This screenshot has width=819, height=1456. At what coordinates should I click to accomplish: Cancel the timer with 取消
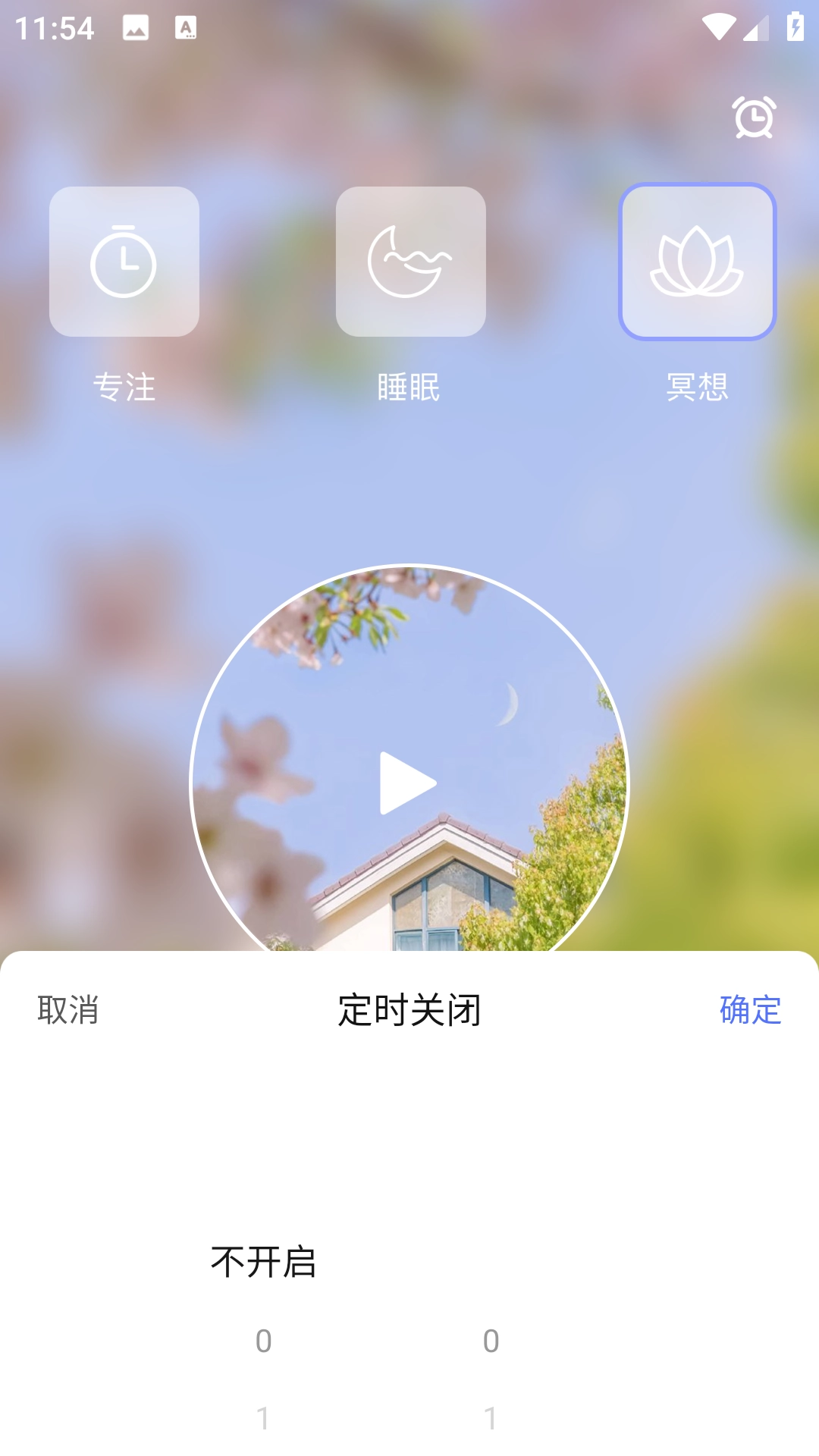pyautogui.click(x=67, y=1011)
